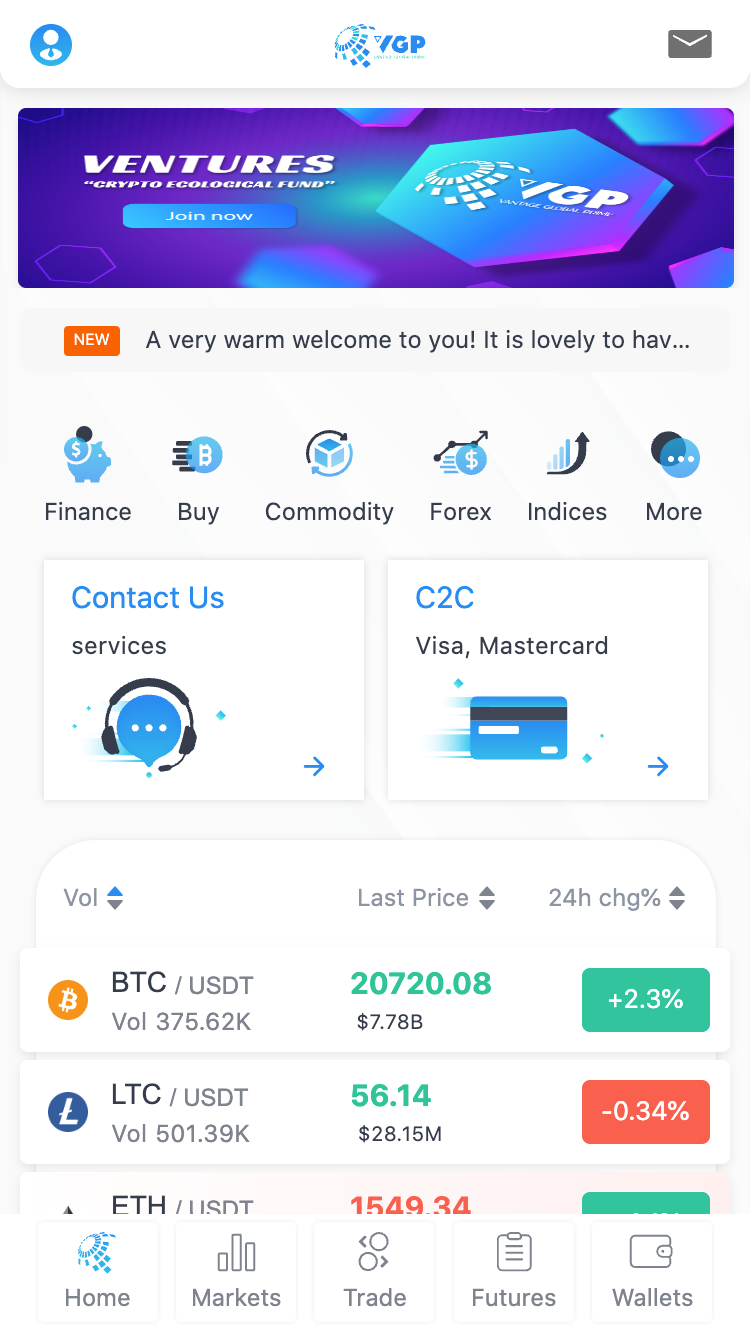
Task: Tap Join now on the Ventures banner
Action: click(209, 216)
